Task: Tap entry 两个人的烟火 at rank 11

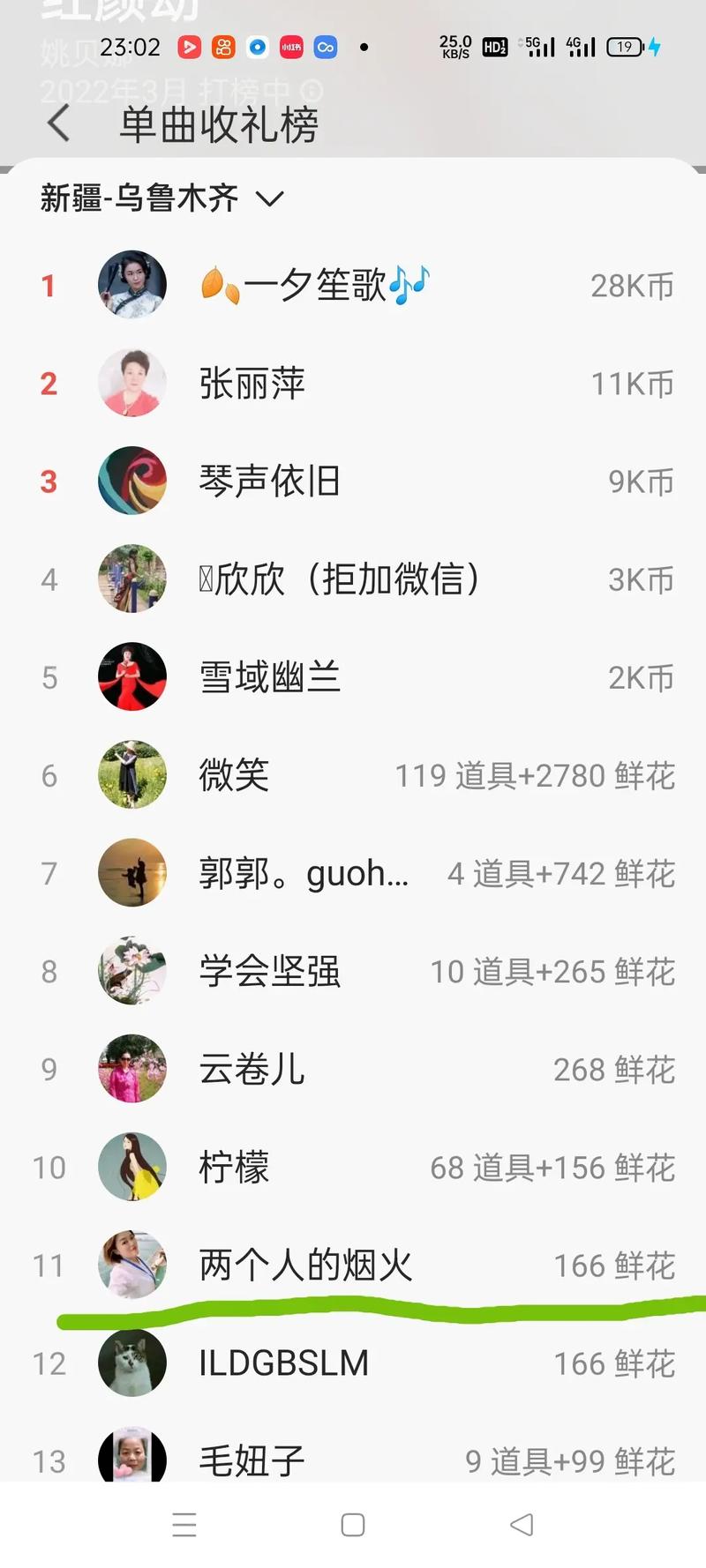Action: click(304, 1265)
